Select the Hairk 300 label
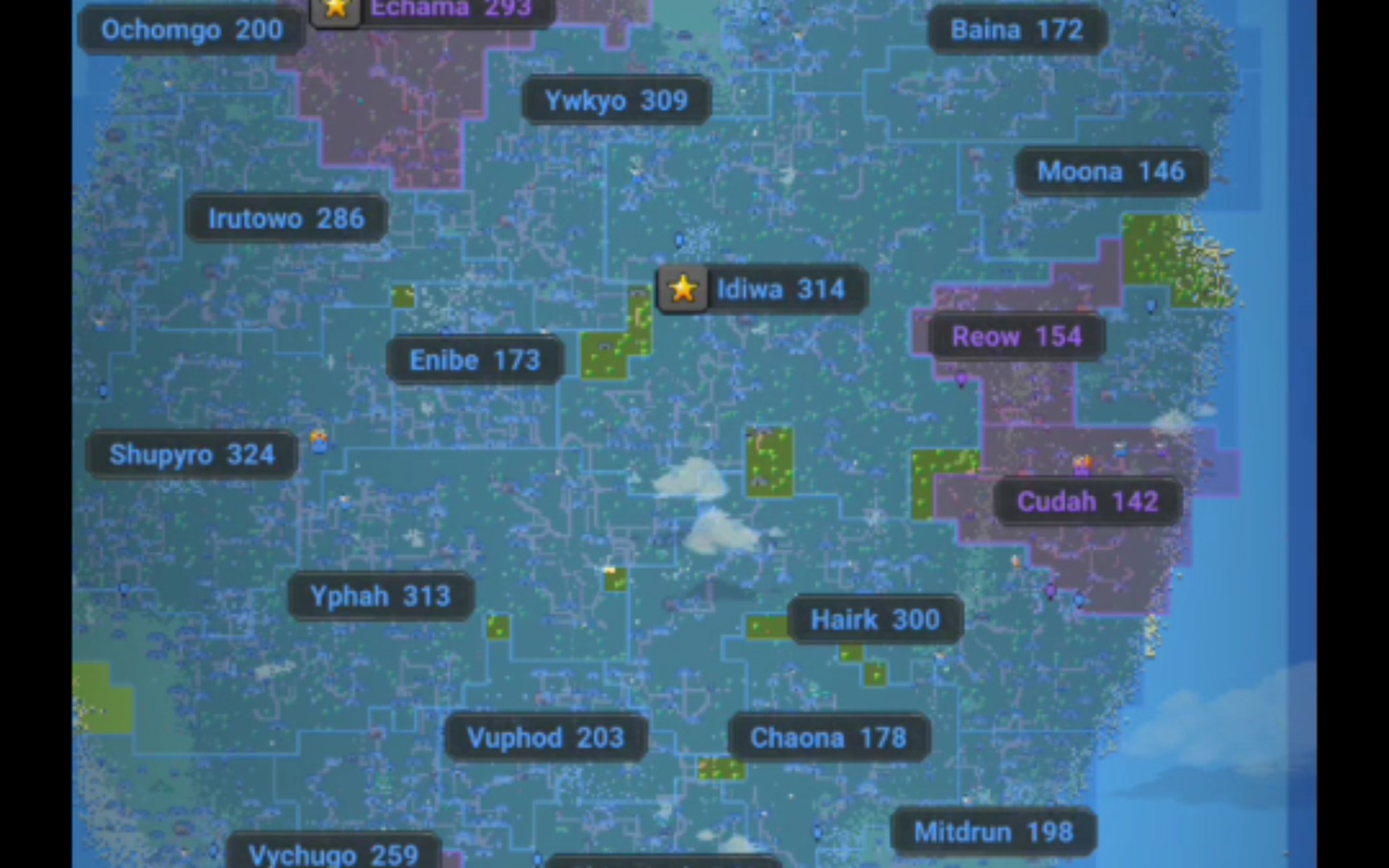1389x868 pixels. (x=875, y=620)
